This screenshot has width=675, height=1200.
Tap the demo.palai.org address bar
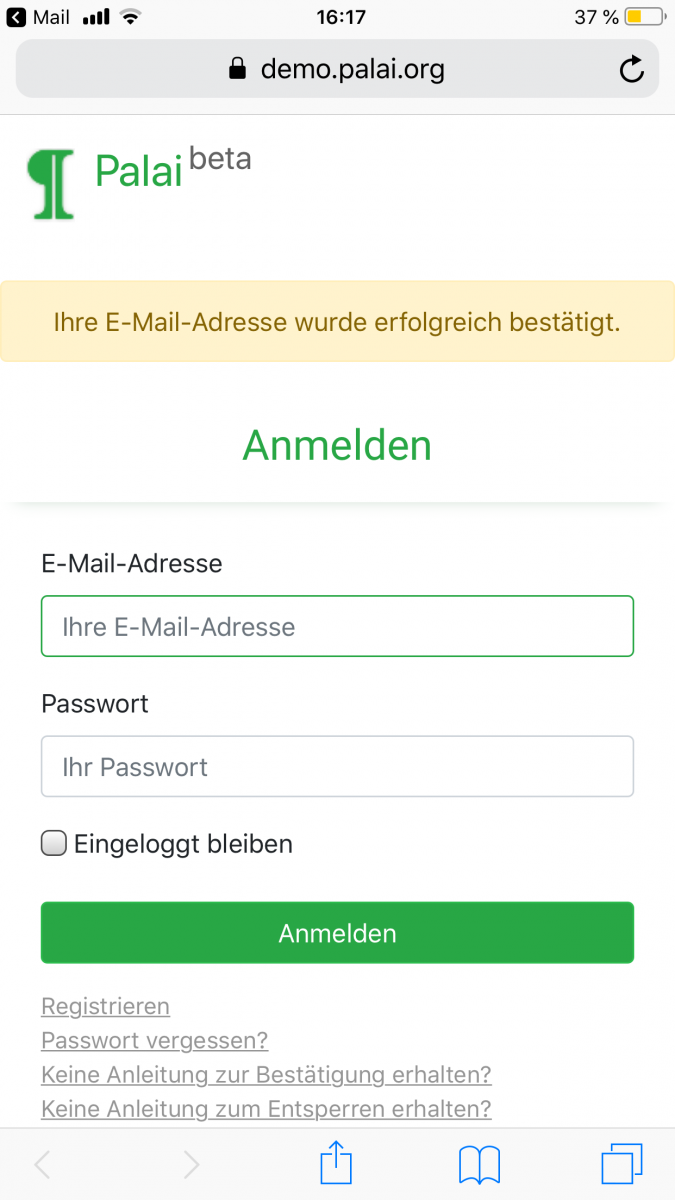pyautogui.click(x=337, y=69)
